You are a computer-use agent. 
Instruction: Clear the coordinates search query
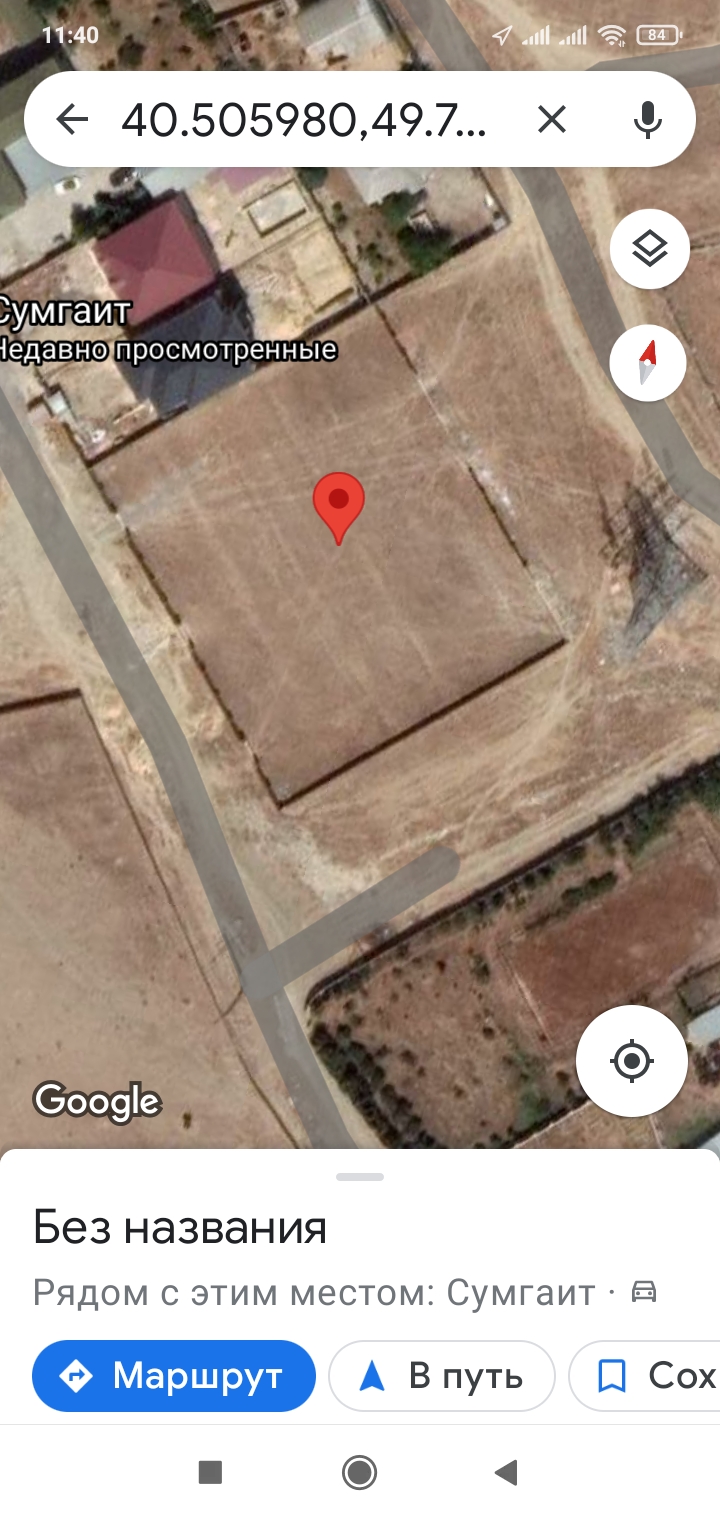coord(551,120)
